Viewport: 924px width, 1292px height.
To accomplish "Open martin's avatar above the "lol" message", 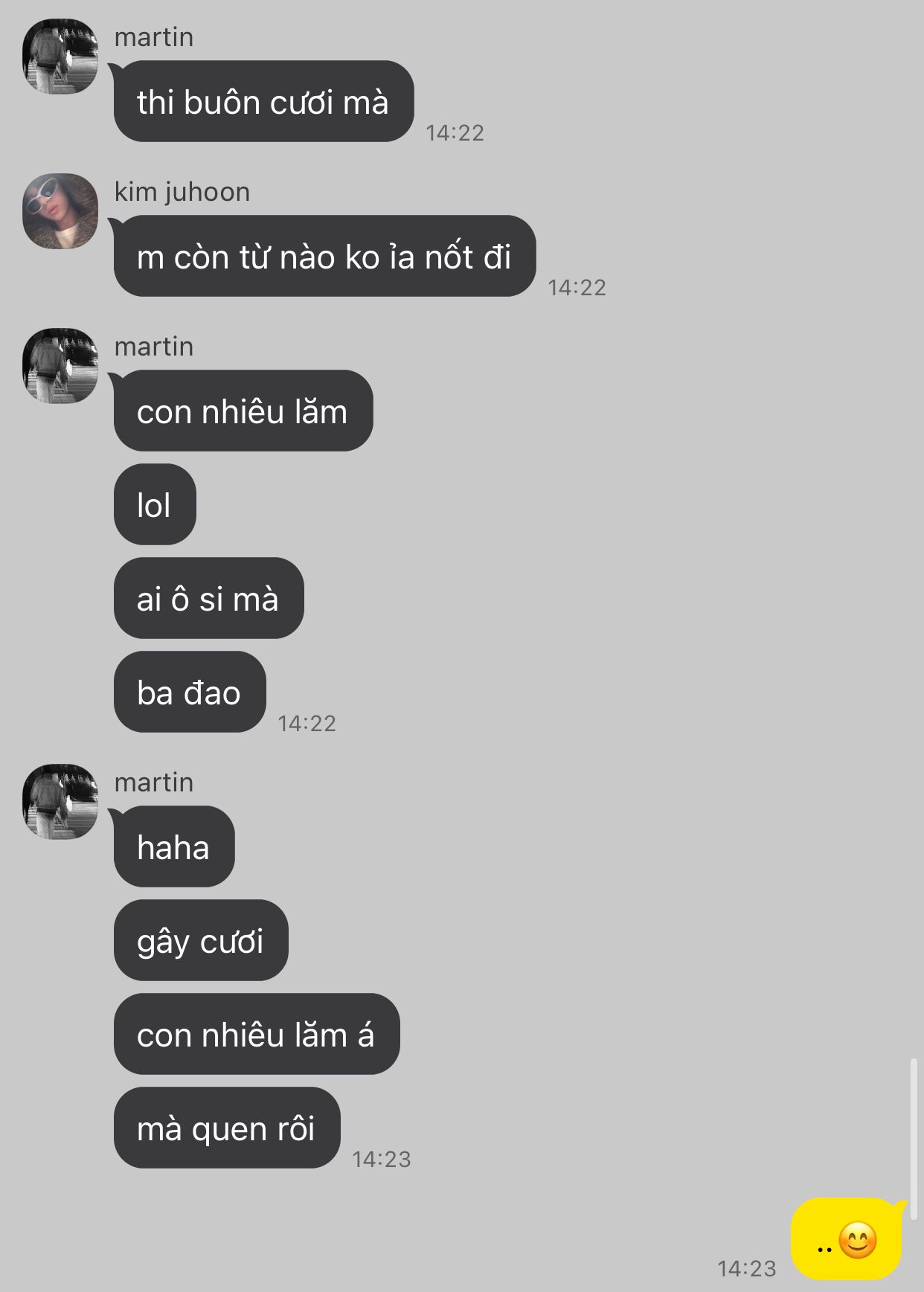I will tap(60, 366).
